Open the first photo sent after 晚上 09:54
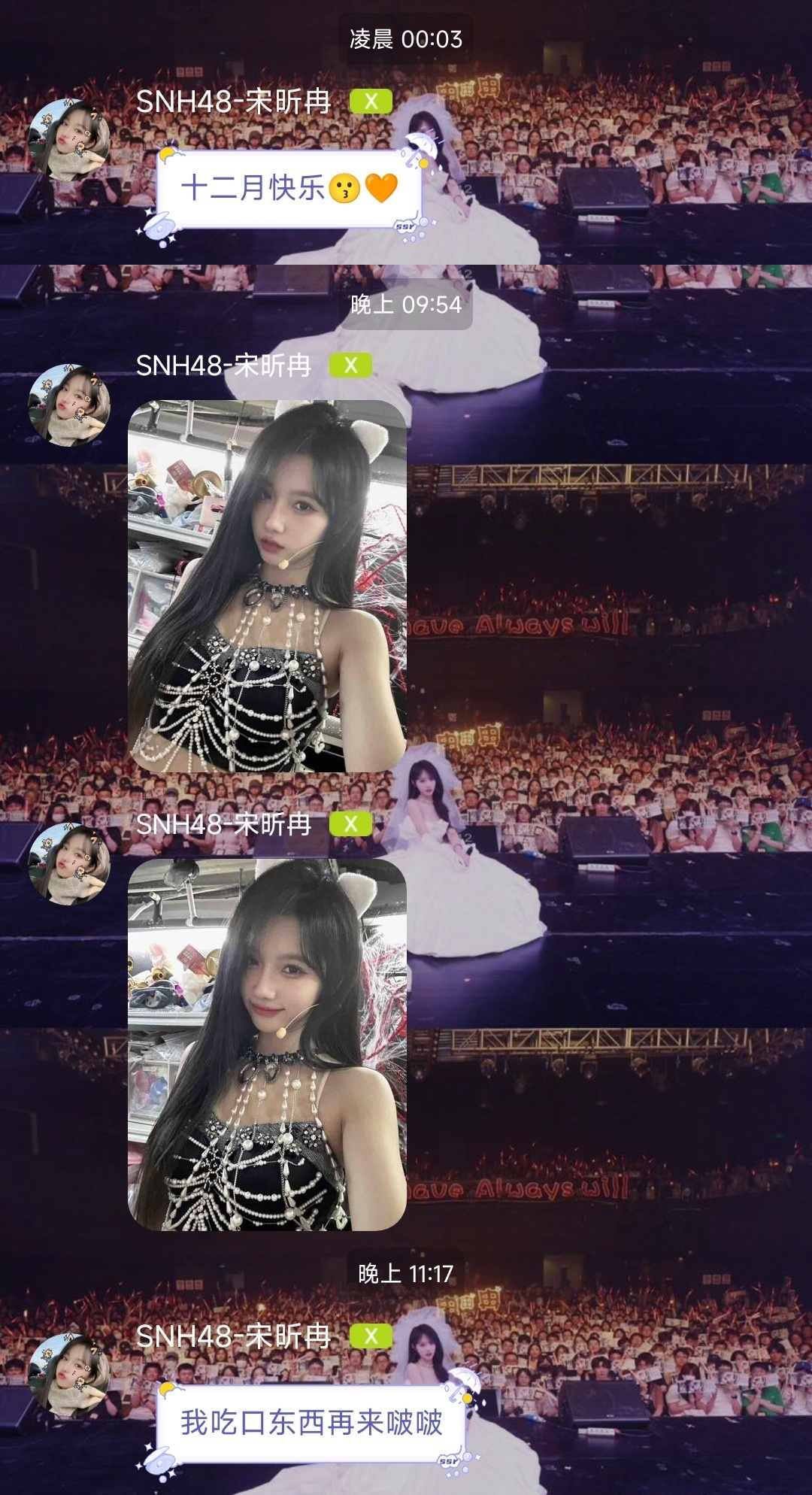 click(x=267, y=587)
